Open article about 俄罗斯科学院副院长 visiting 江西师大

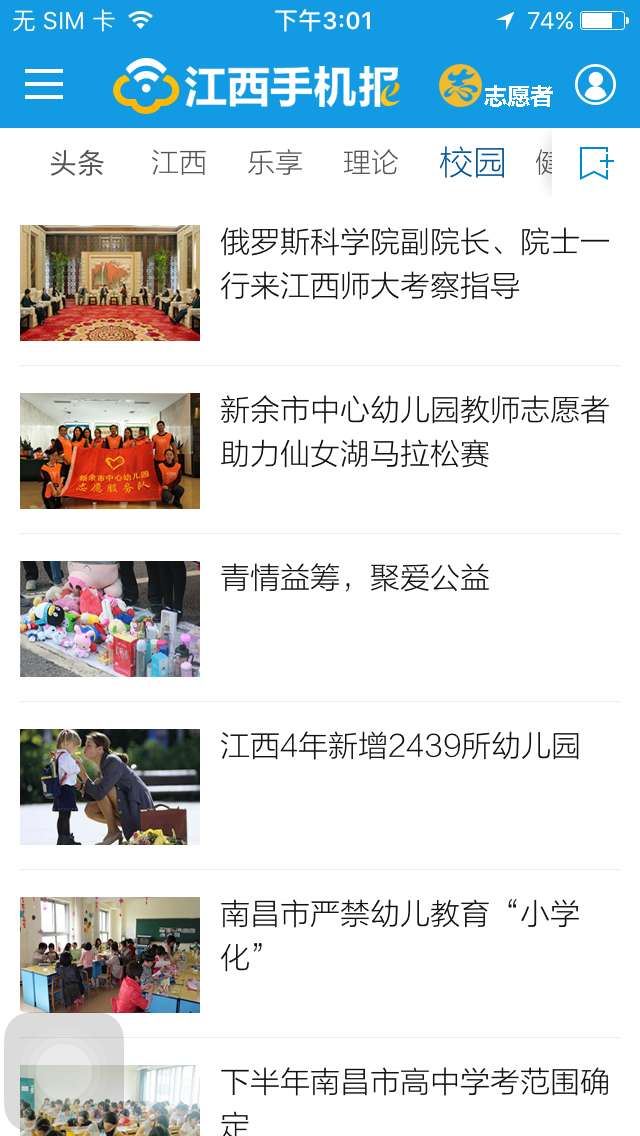(414, 265)
